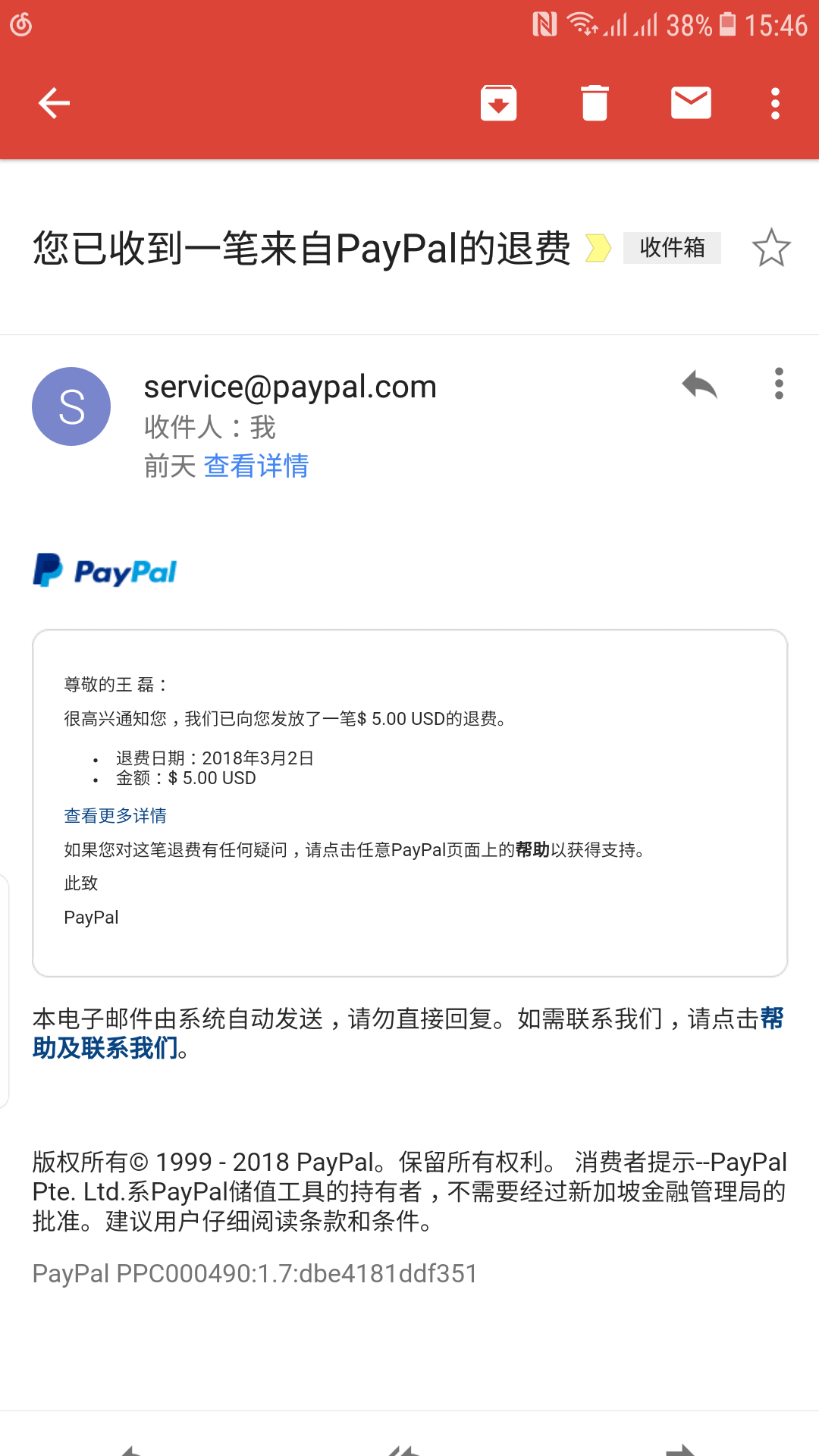Open the sender avatar for service@paypal.com
Screen dimensions: 819x1456
click(71, 406)
